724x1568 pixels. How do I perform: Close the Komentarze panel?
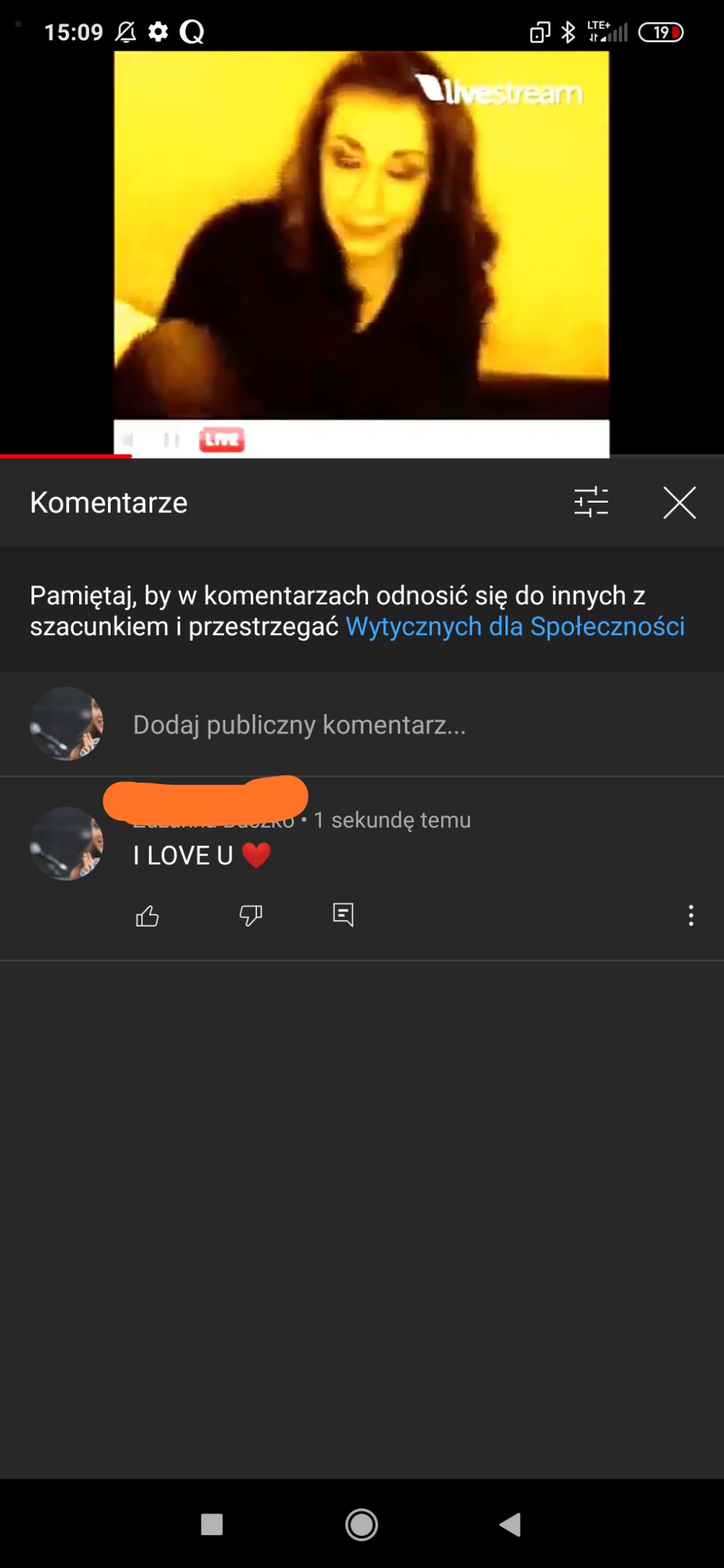point(679,503)
